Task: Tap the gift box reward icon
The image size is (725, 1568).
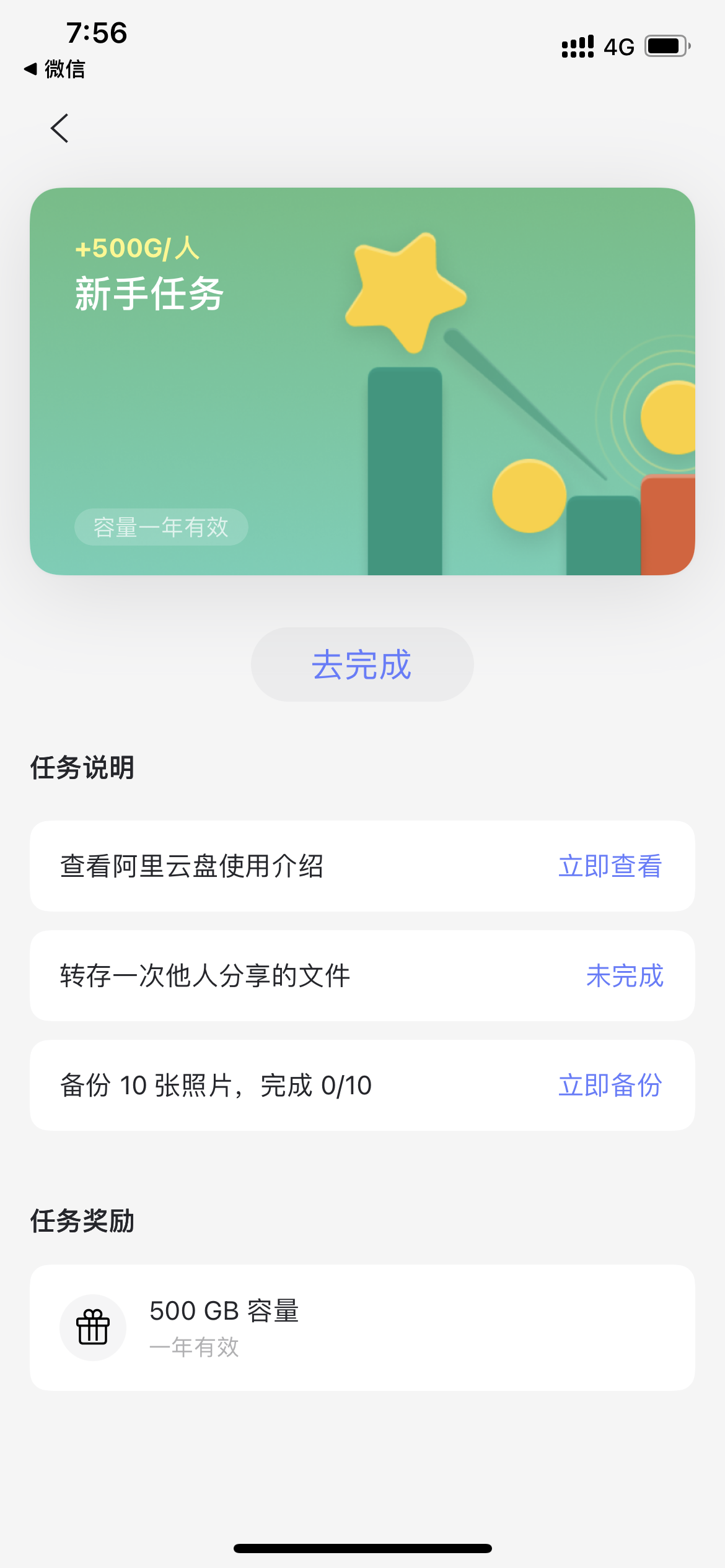Action: click(93, 1327)
